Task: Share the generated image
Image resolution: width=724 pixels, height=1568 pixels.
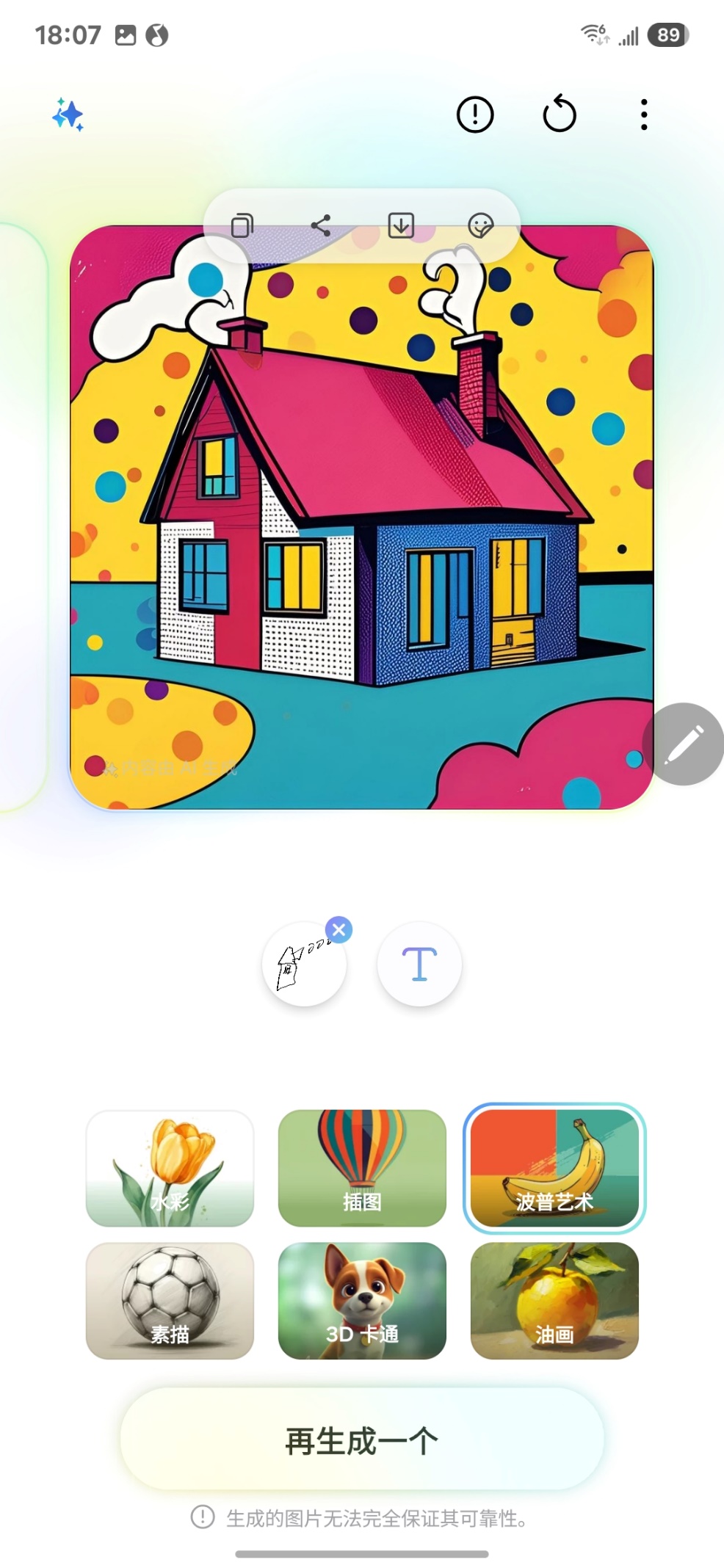Action: click(321, 225)
